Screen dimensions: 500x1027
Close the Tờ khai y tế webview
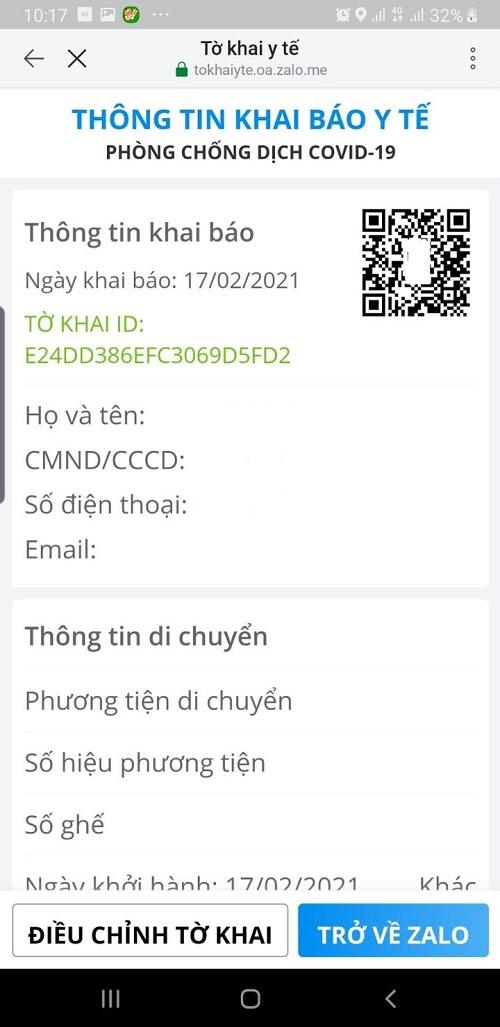(77, 59)
